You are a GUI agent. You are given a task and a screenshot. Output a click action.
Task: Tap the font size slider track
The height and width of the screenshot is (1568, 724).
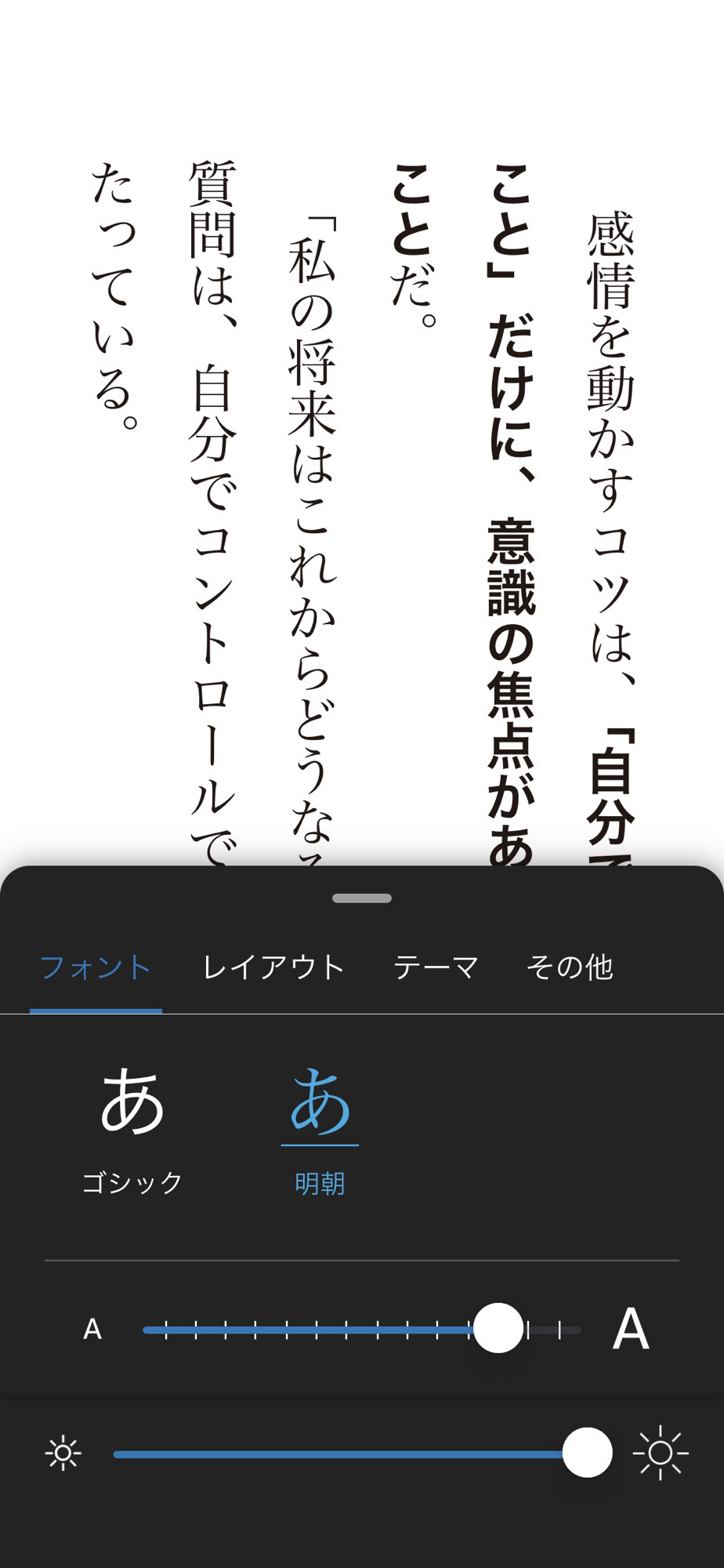tap(362, 1330)
